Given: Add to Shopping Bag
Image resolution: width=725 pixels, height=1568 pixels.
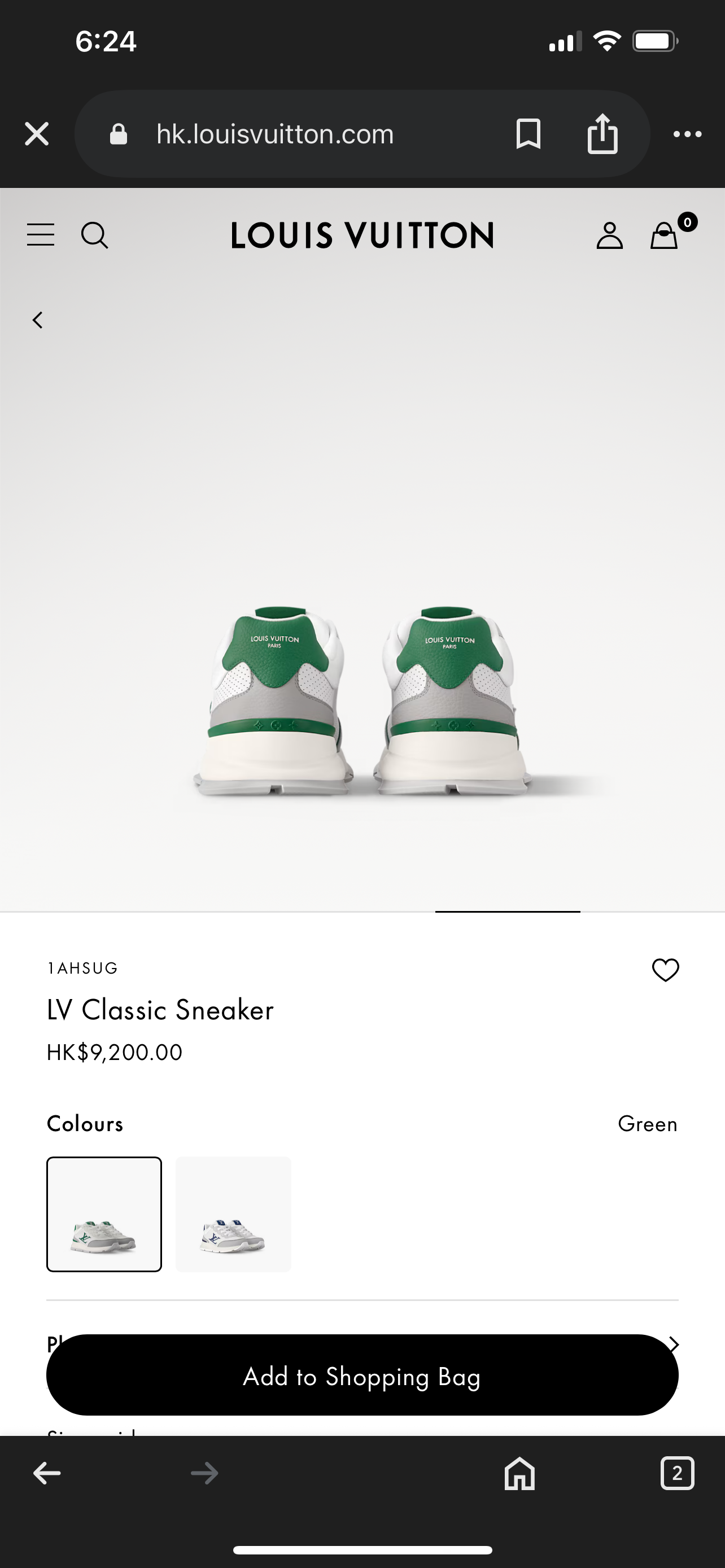Looking at the screenshot, I should 362,1375.
